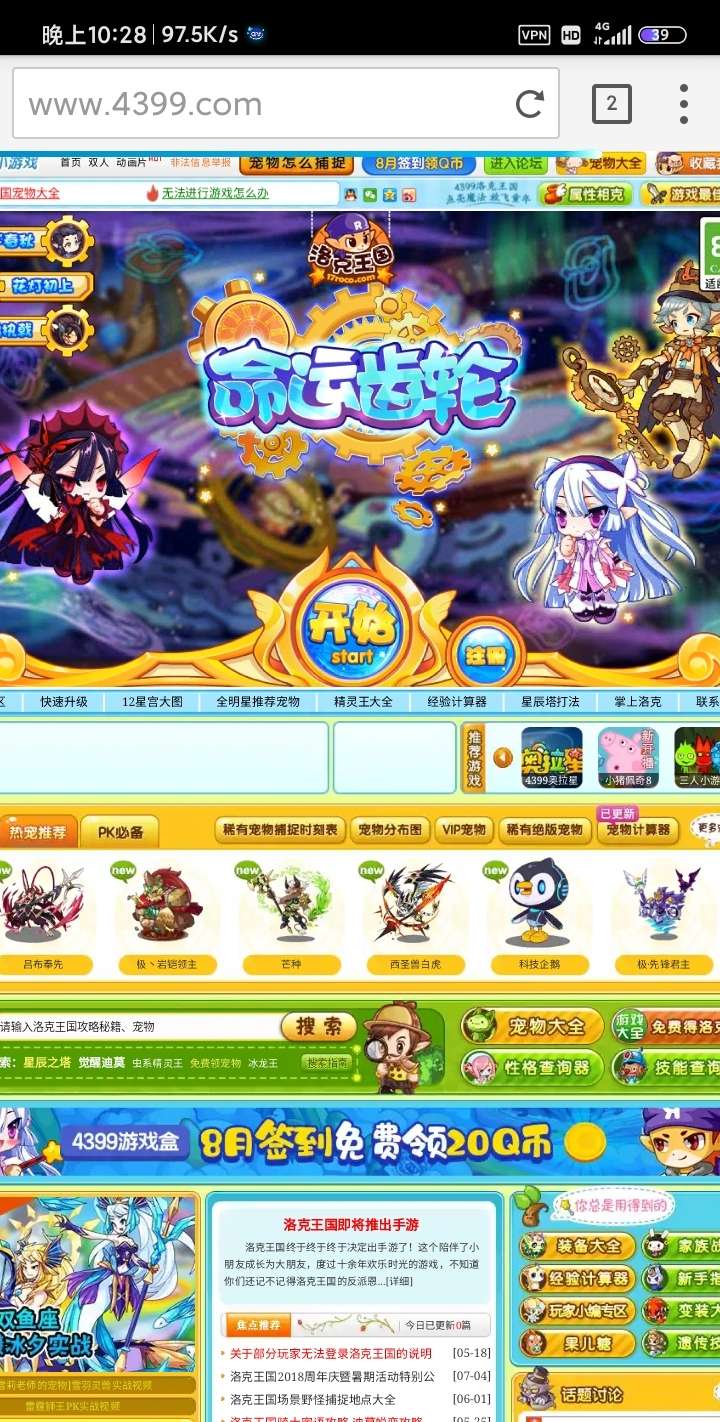This screenshot has height=1422, width=720.
Task: Switch to the PK必备 tab
Action: point(120,831)
